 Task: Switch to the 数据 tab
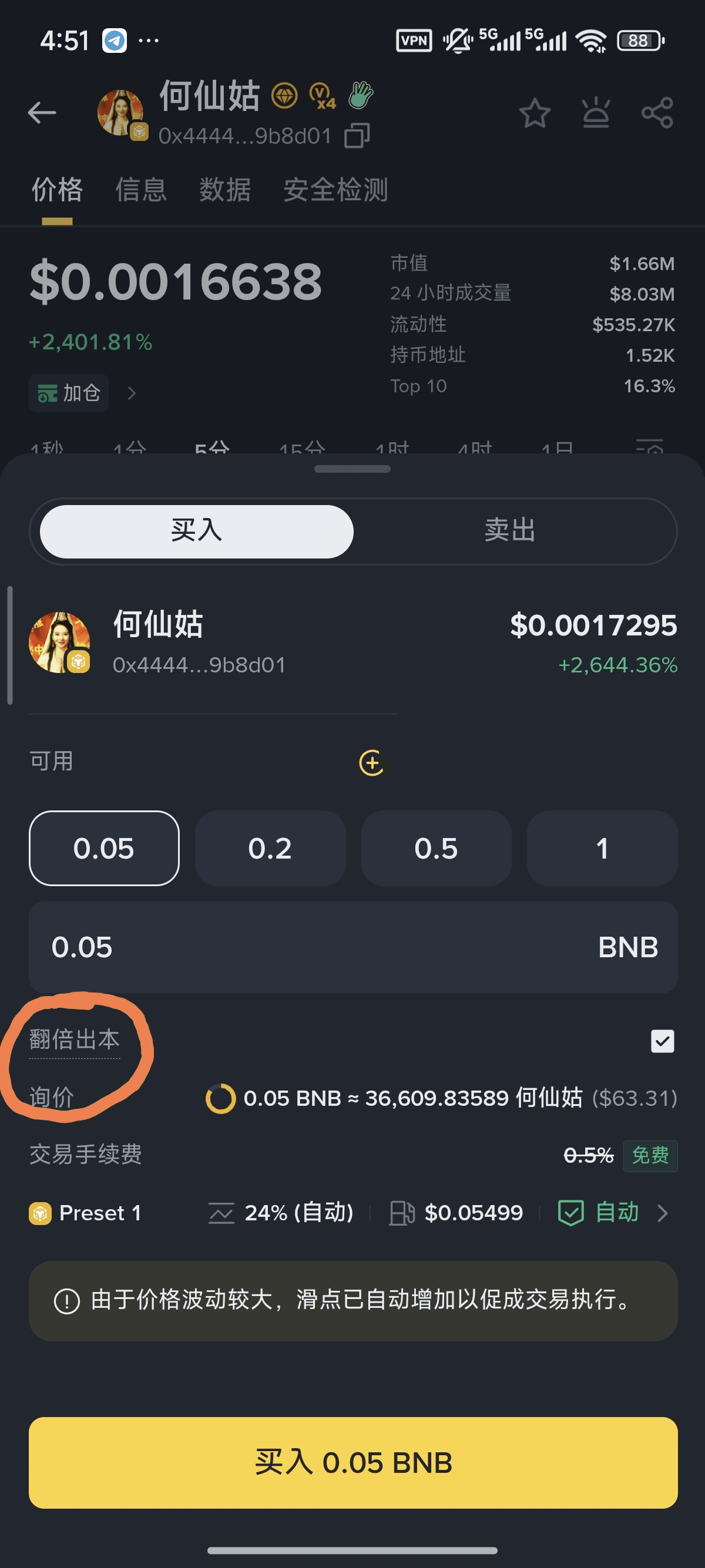(224, 190)
